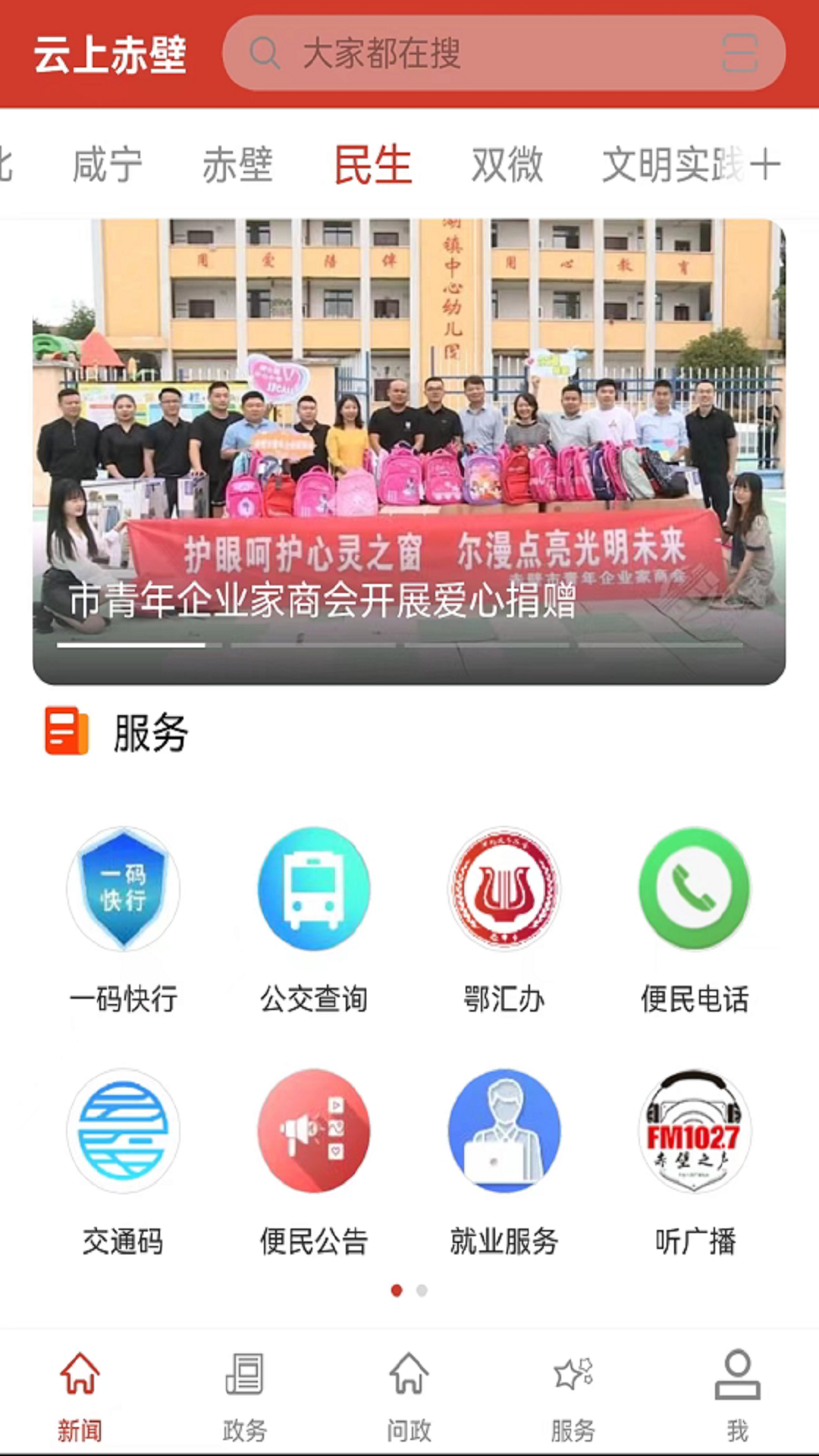Image resolution: width=819 pixels, height=1456 pixels.
Task: Tap the 便民公告 megaphone icon
Action: [314, 1131]
